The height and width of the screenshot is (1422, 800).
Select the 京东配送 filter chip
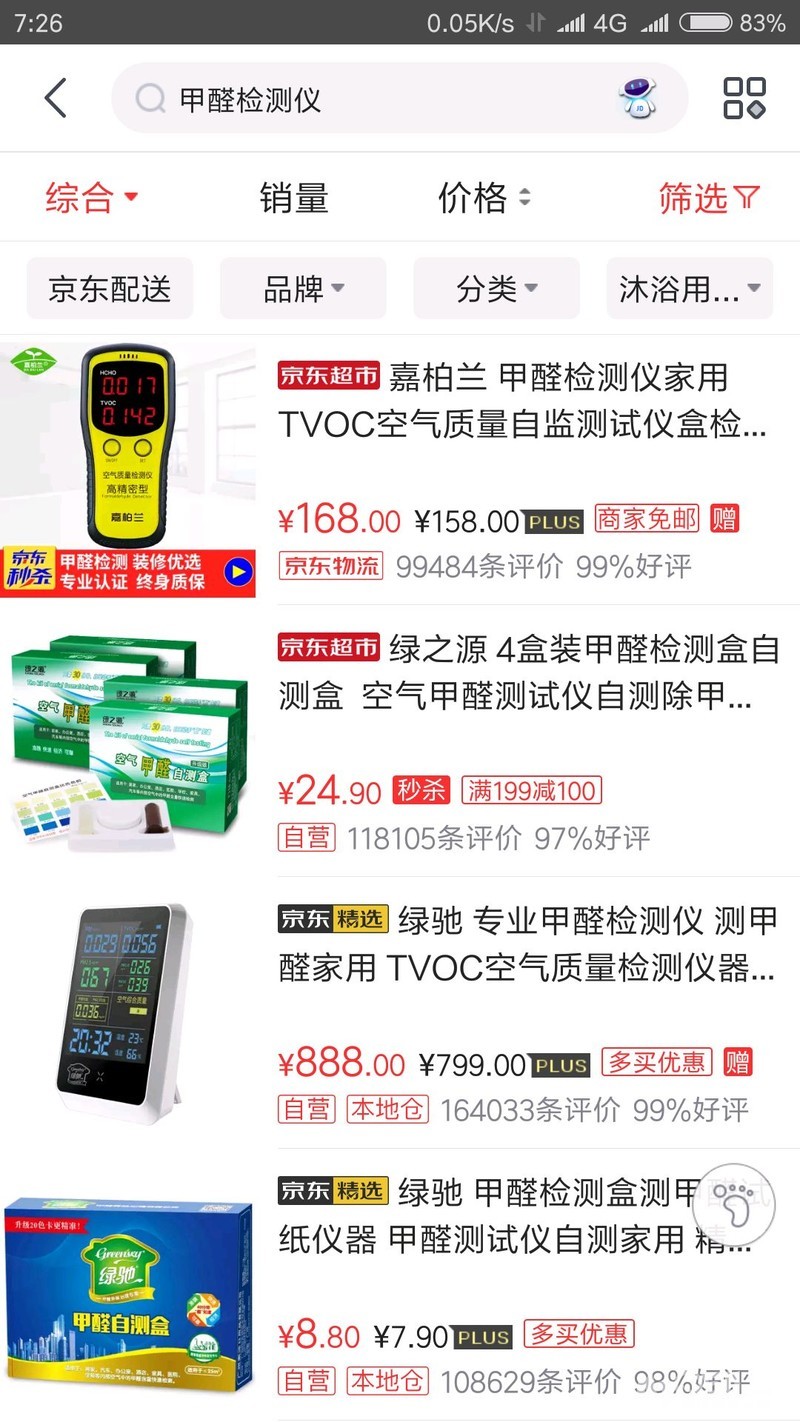coord(110,289)
